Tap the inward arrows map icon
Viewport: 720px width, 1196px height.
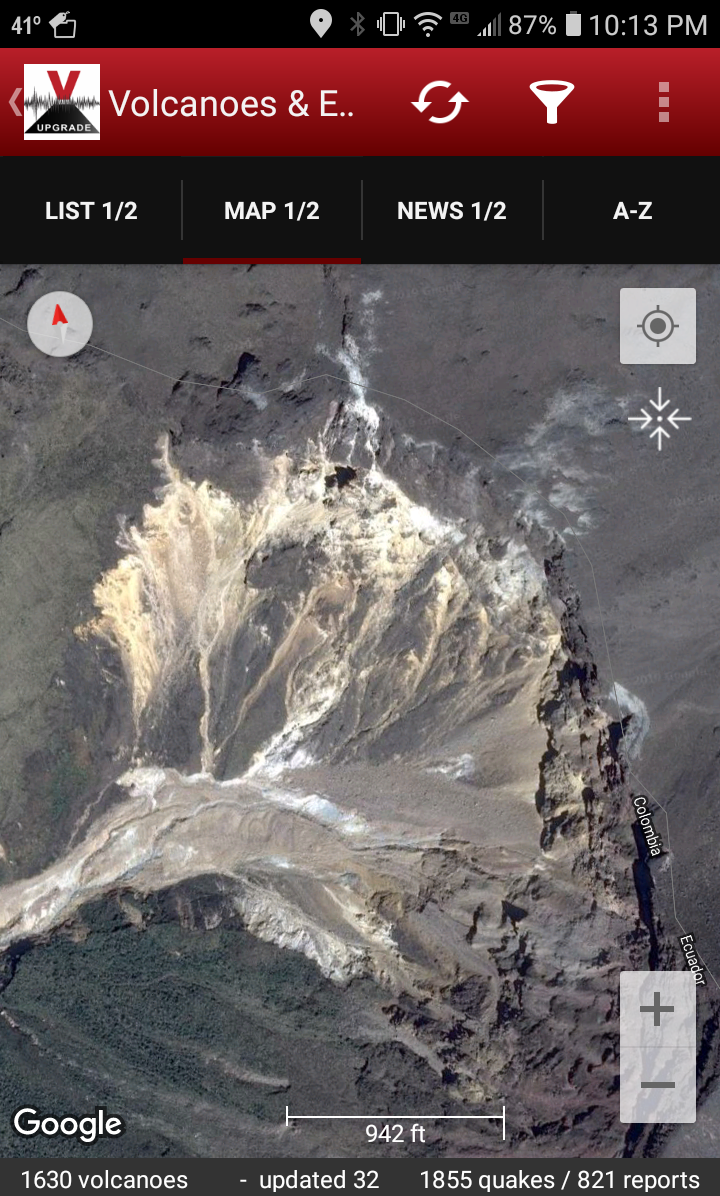pos(659,419)
